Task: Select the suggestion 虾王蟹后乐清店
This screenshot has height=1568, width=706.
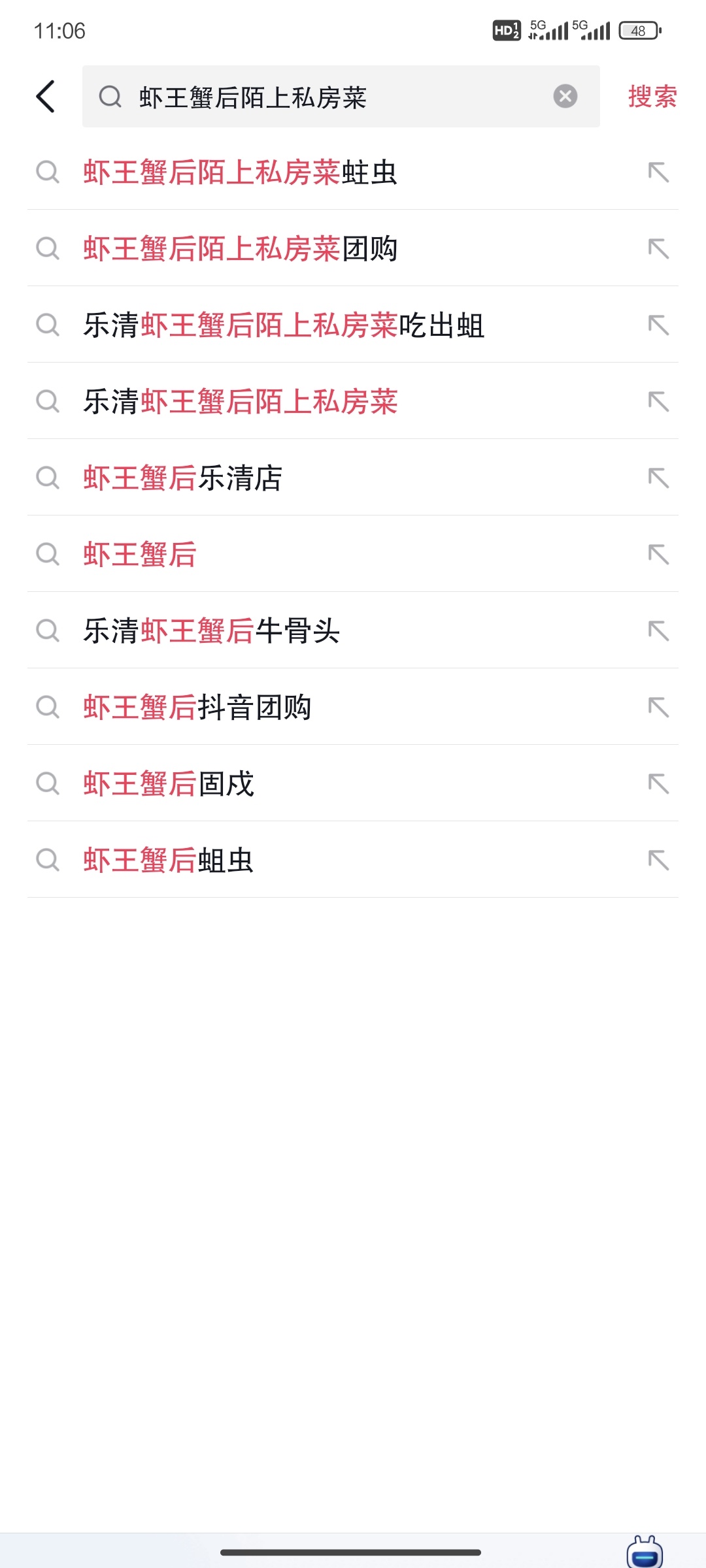Action: tap(353, 478)
